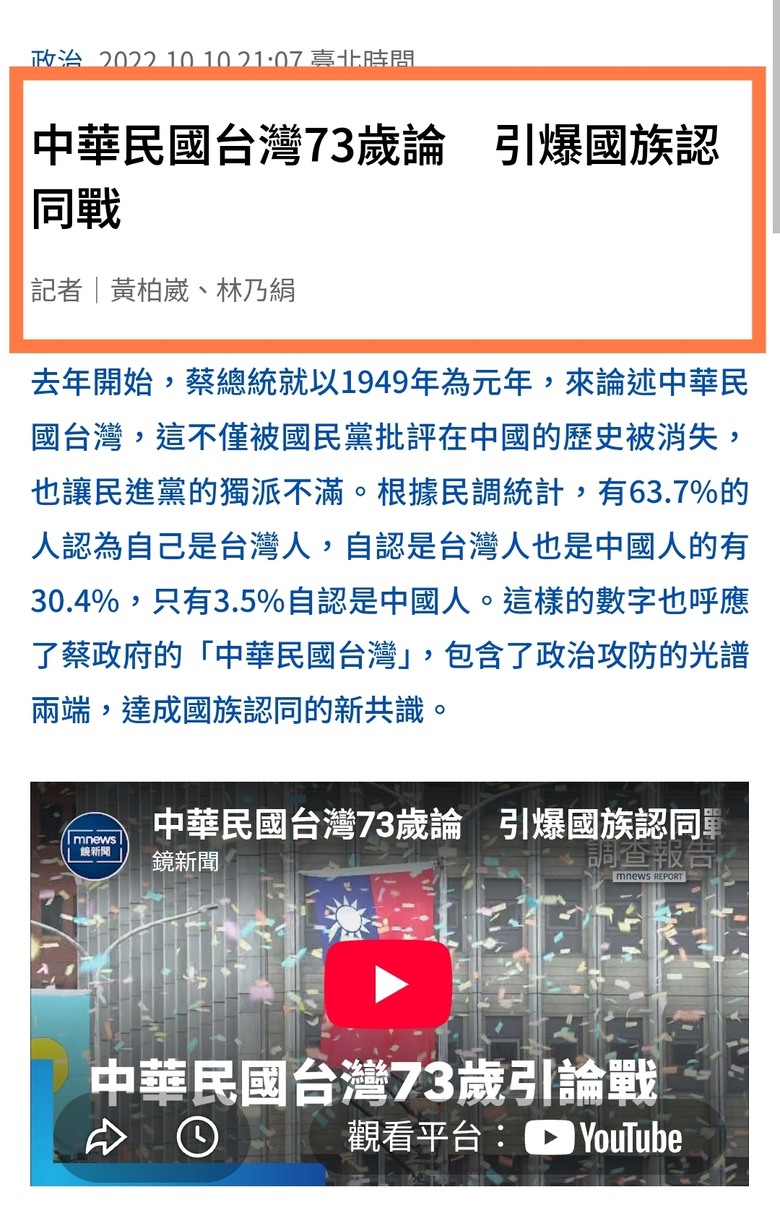780x1213 pixels.
Task: Share the video using the arrow icon
Action: (x=106, y=1137)
